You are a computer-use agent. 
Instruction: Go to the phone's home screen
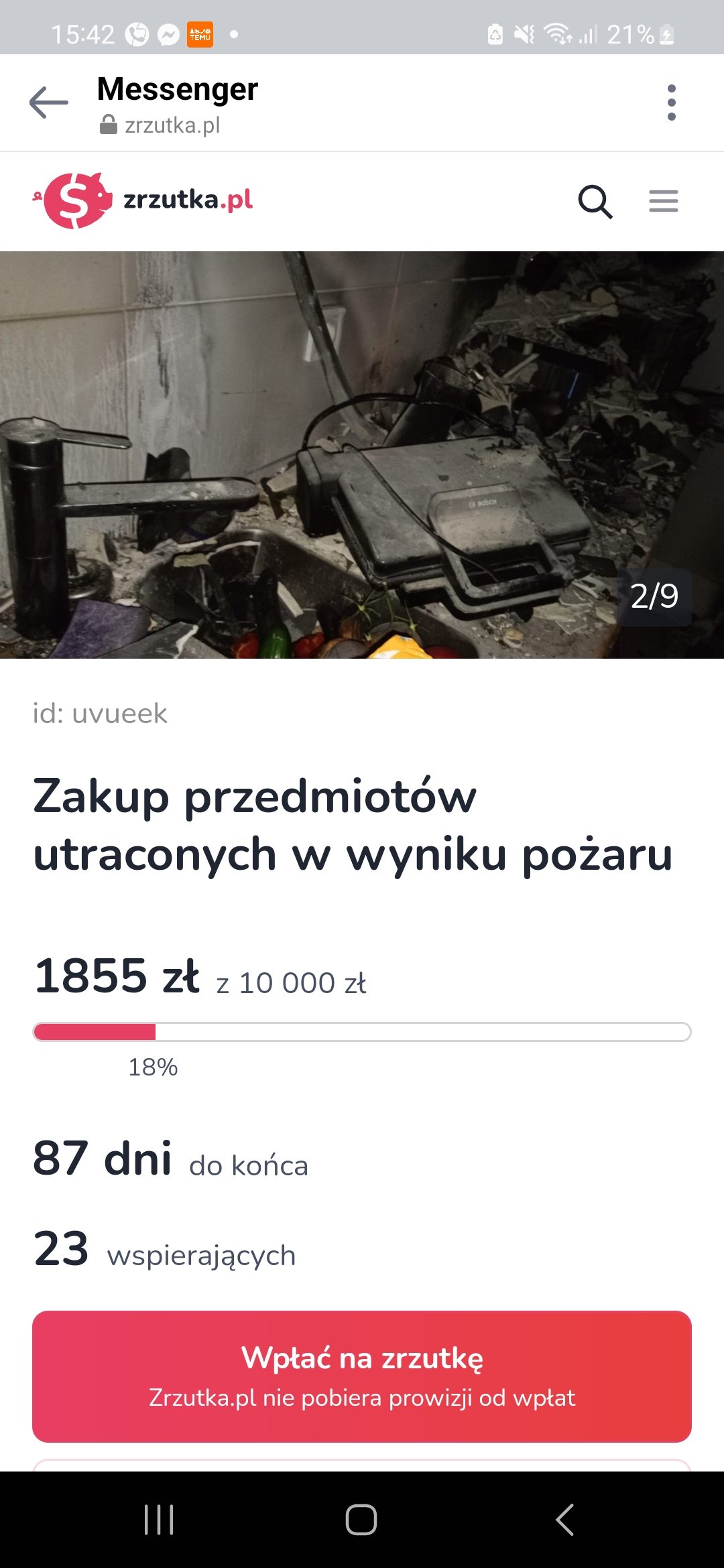tap(361, 1520)
